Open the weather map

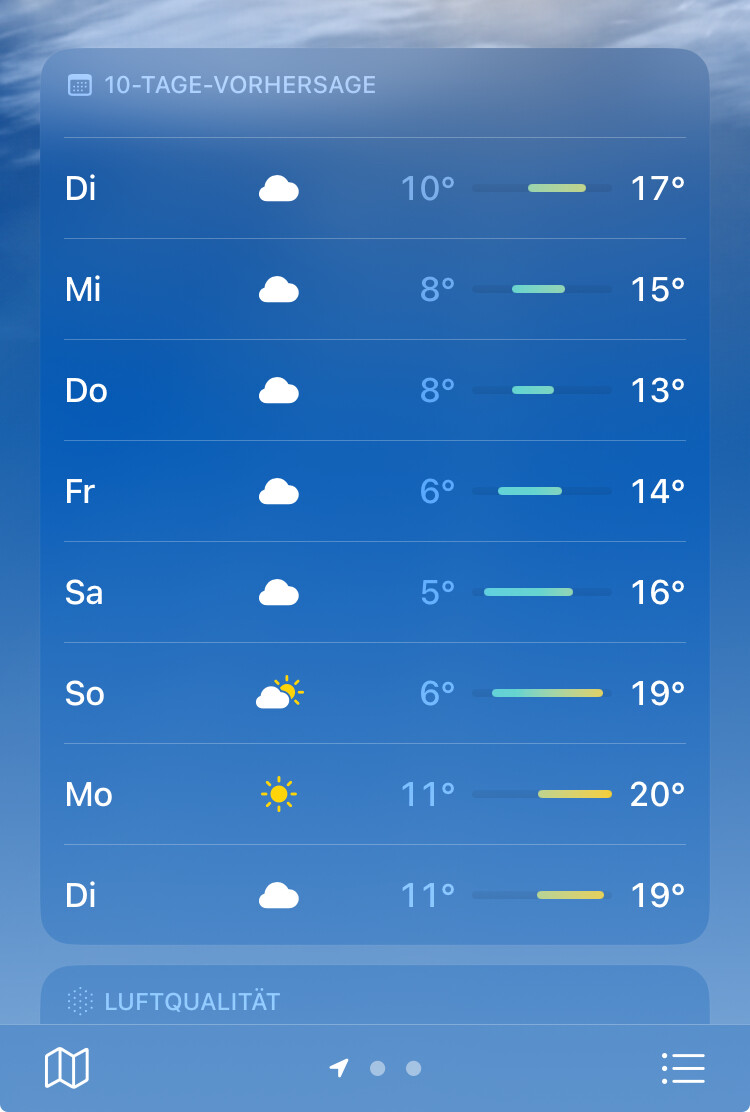[x=67, y=1068]
